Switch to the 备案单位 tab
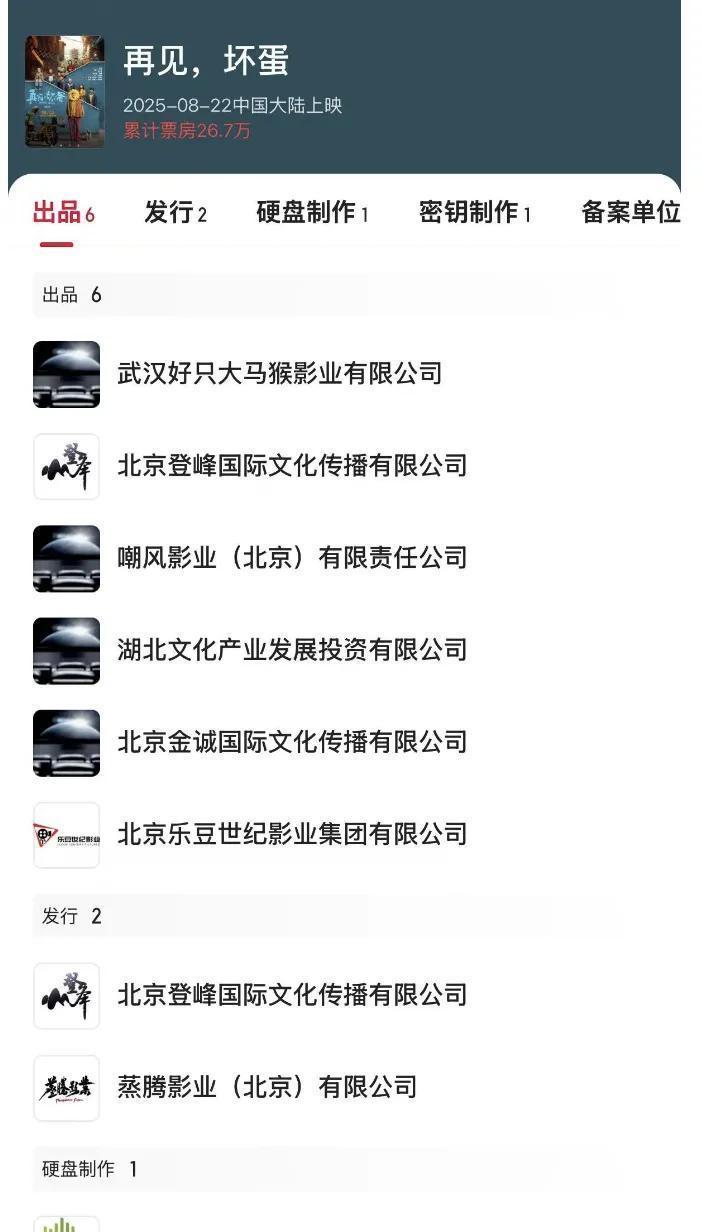Screen dimensions: 702x1232 tap(630, 213)
